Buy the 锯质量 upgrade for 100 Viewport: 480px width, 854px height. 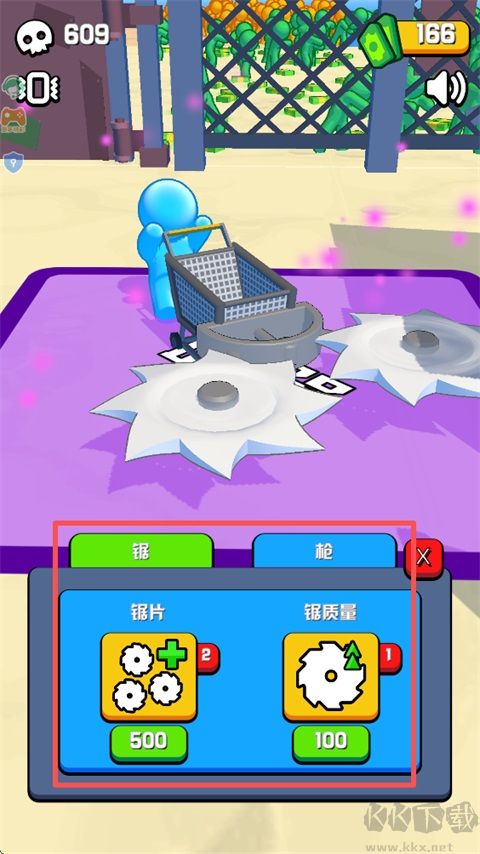click(331, 741)
